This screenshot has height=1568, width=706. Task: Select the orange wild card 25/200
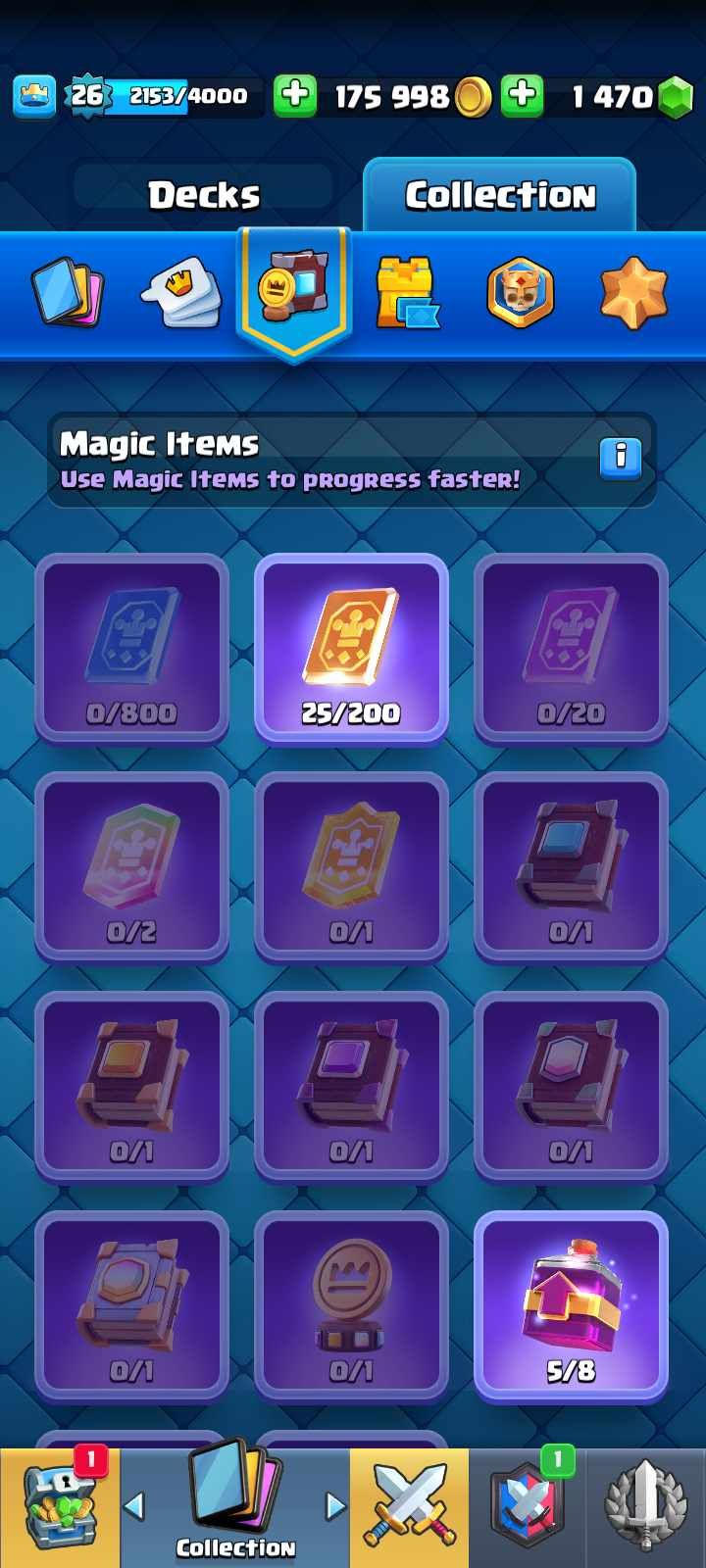tap(351, 649)
